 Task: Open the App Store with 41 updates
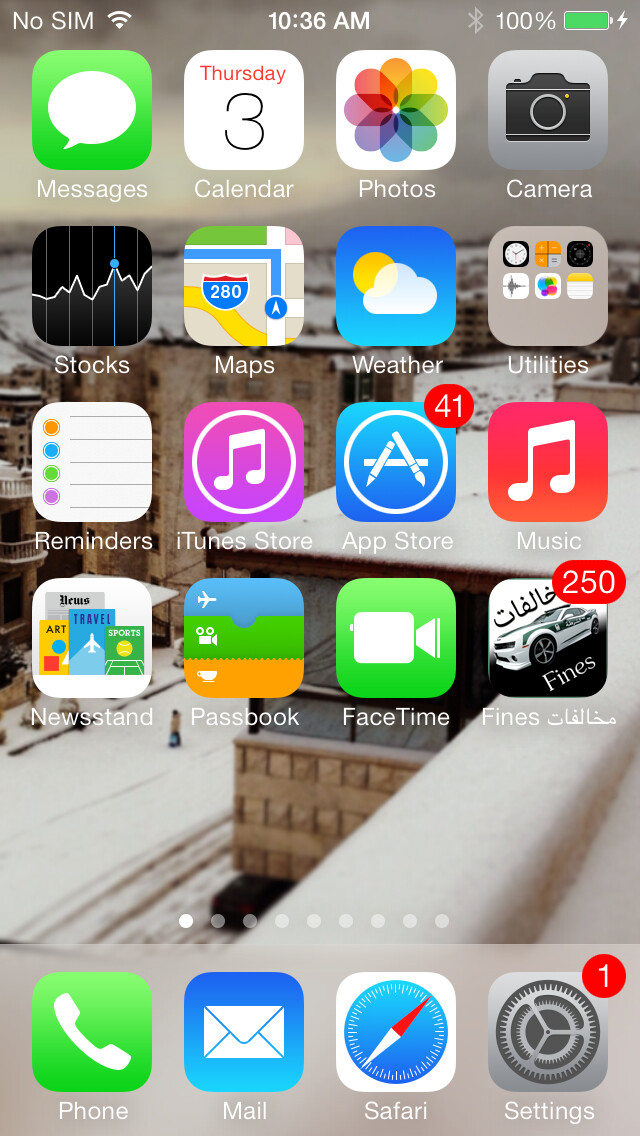[396, 462]
